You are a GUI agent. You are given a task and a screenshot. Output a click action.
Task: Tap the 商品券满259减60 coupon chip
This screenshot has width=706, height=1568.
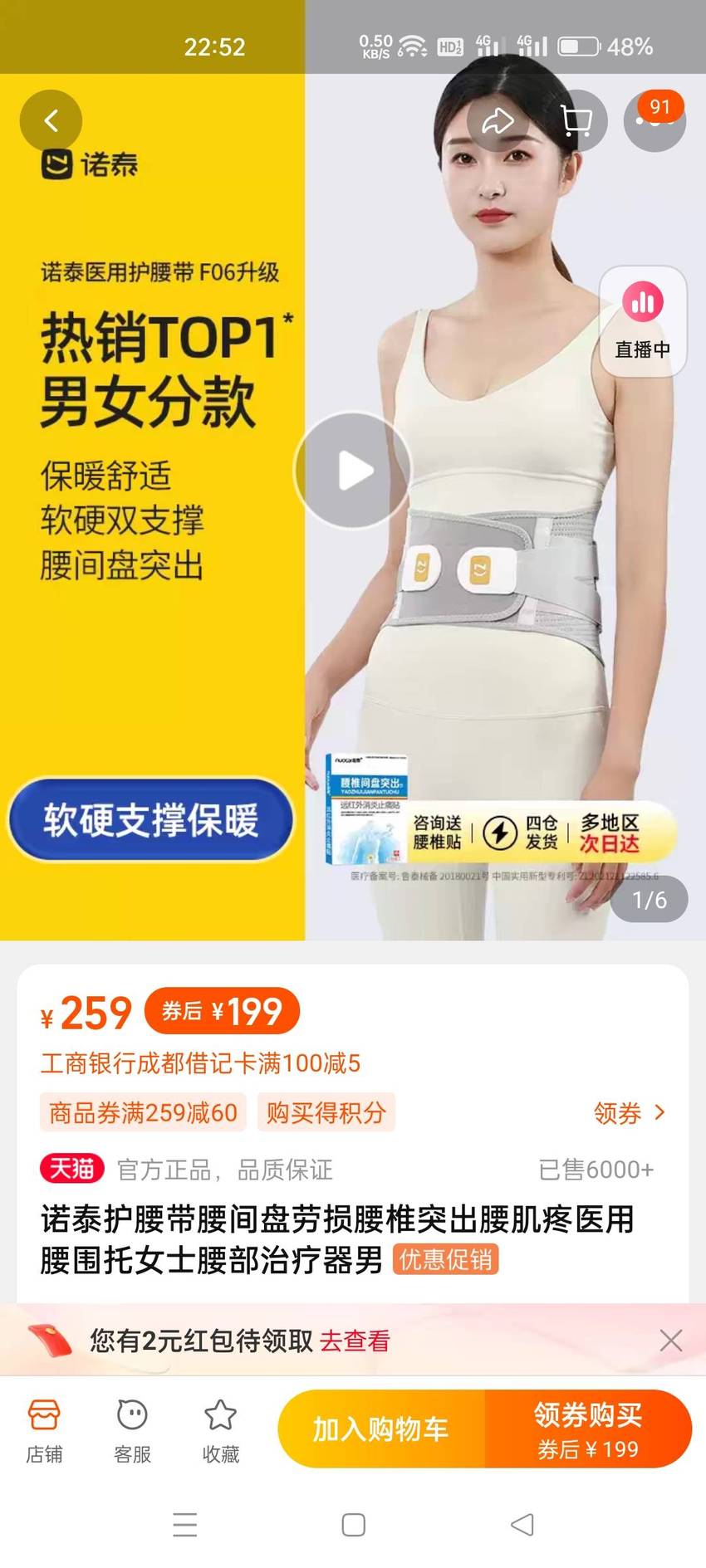tap(143, 1112)
